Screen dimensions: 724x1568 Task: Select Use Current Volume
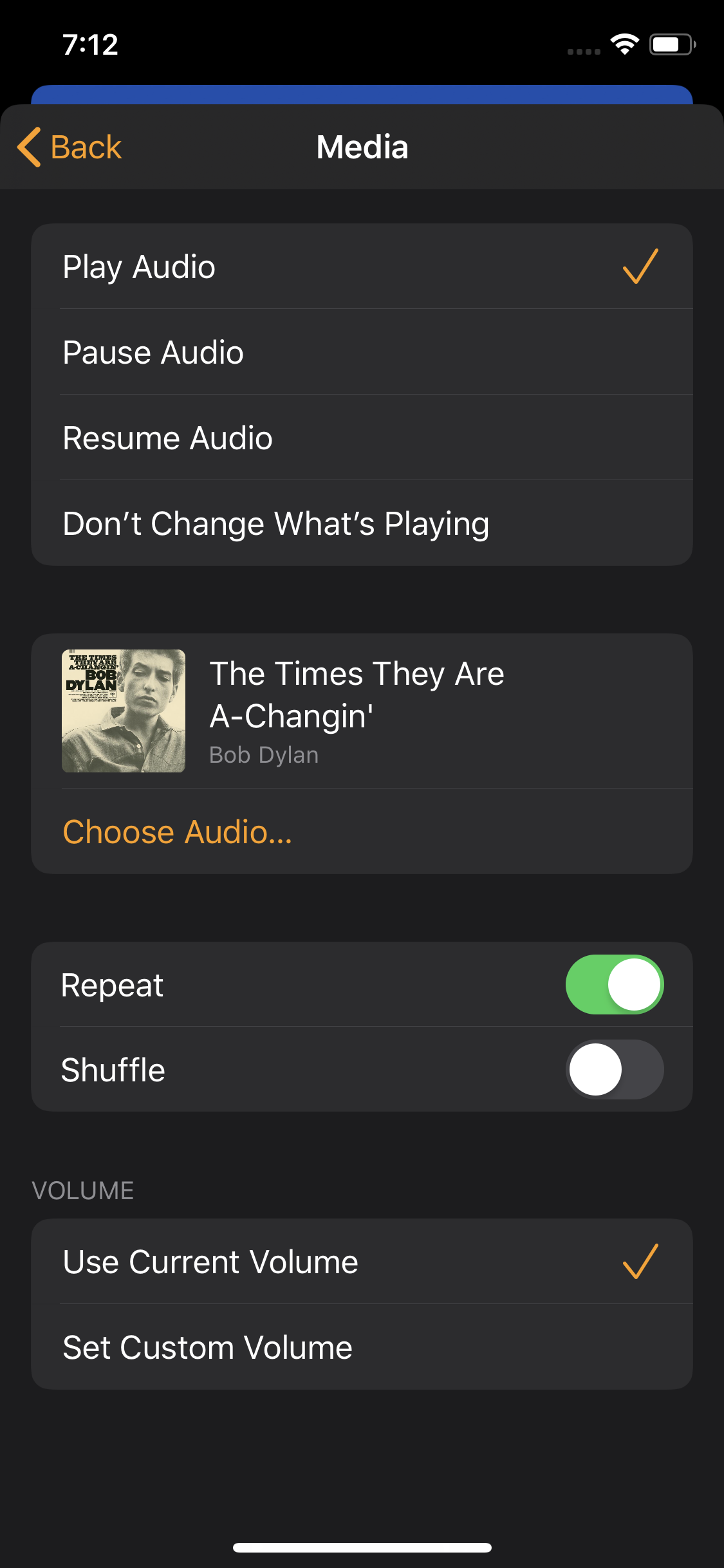tap(362, 1262)
